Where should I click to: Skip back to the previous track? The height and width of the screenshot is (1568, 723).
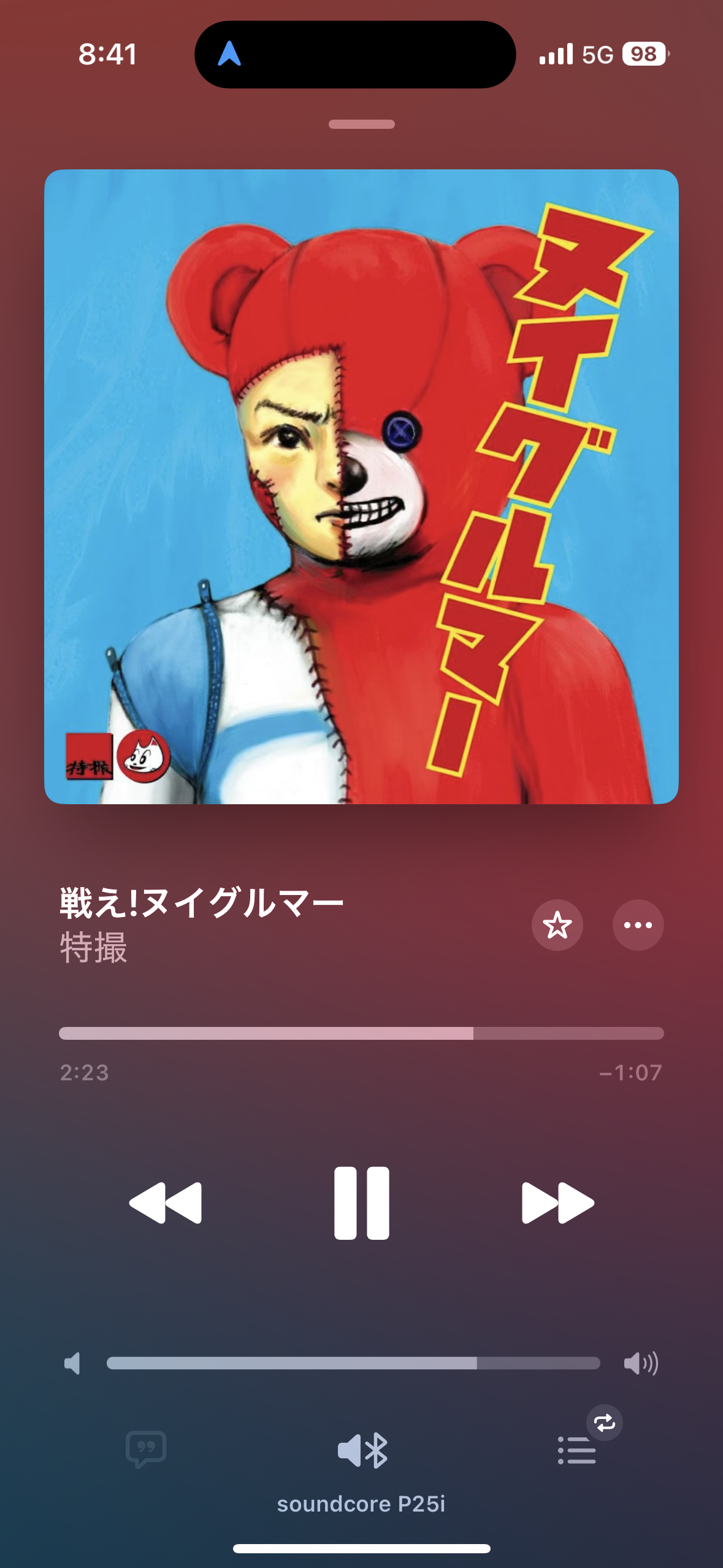[x=166, y=1203]
